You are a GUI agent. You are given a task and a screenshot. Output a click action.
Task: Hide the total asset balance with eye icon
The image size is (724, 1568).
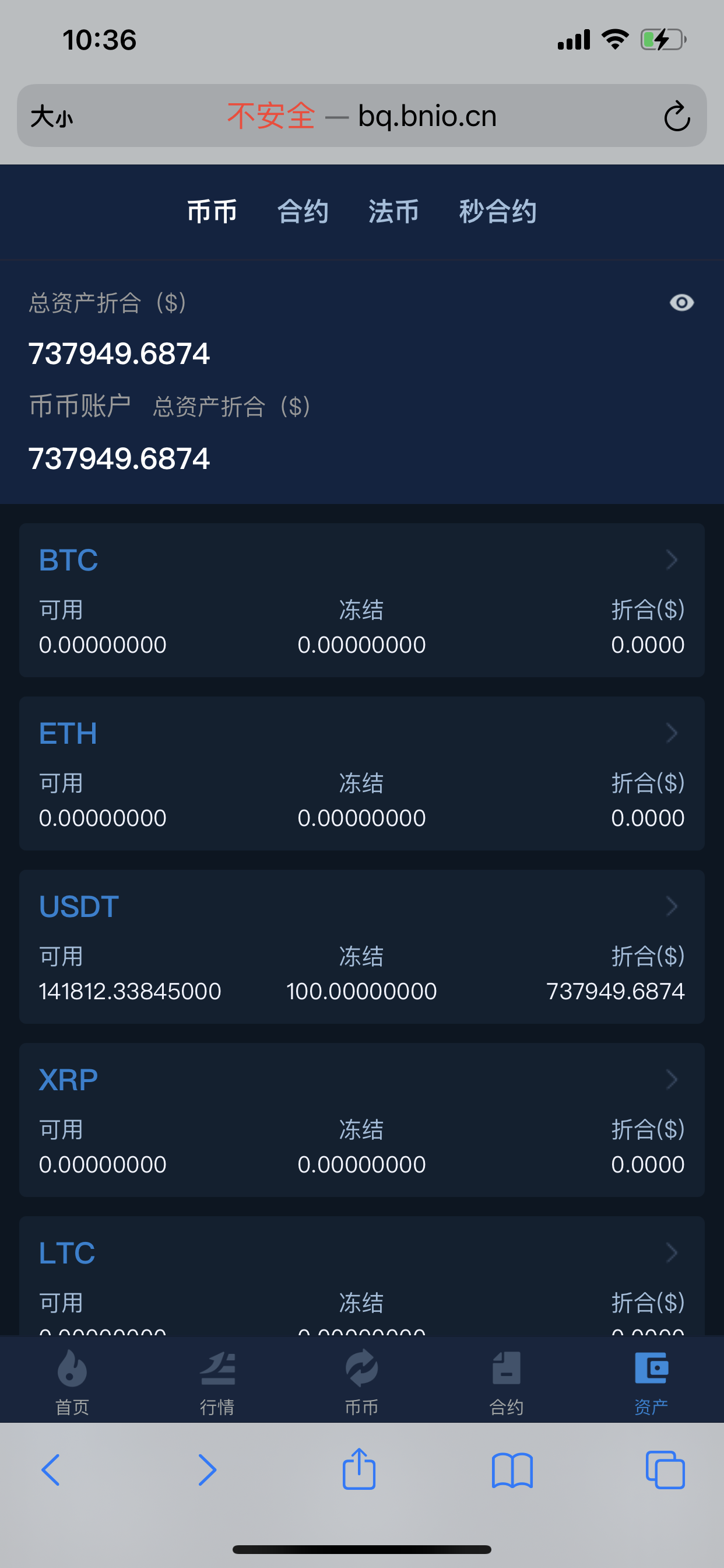click(x=681, y=303)
